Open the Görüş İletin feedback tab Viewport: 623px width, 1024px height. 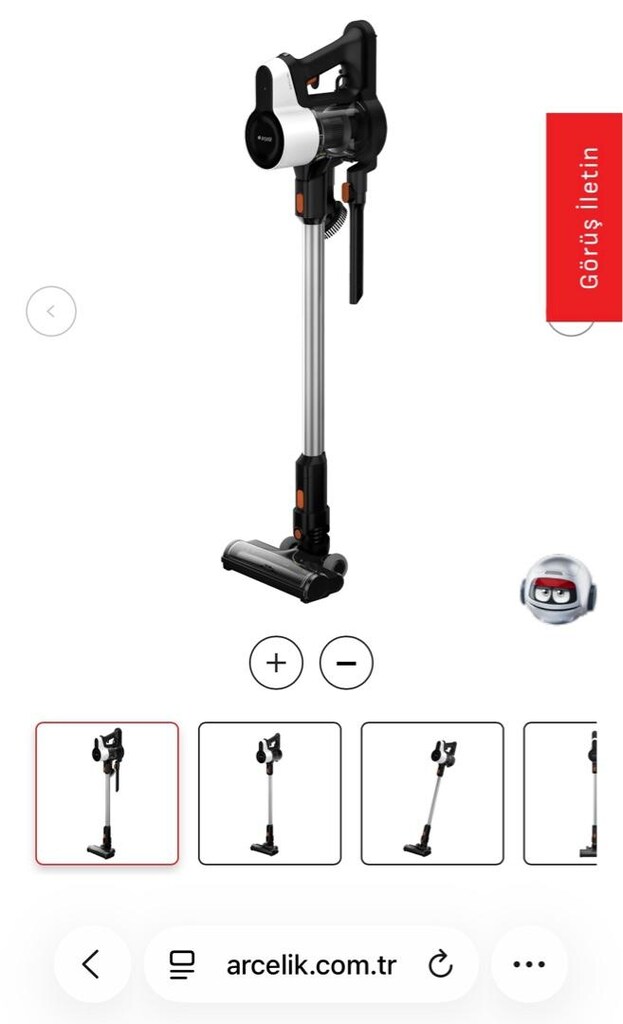[584, 217]
